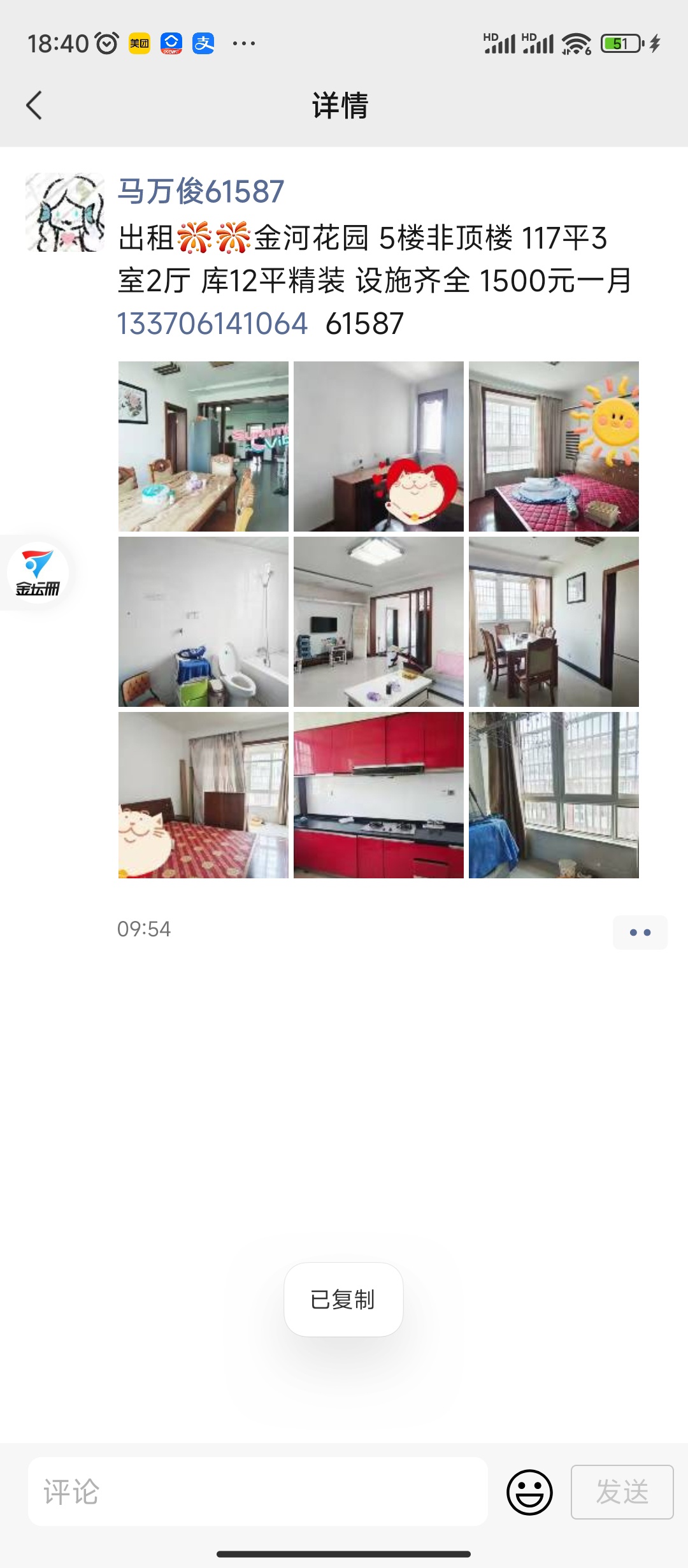Viewport: 688px width, 1568px height.
Task: Tap the phone number 133706141064 link
Action: pos(212,323)
